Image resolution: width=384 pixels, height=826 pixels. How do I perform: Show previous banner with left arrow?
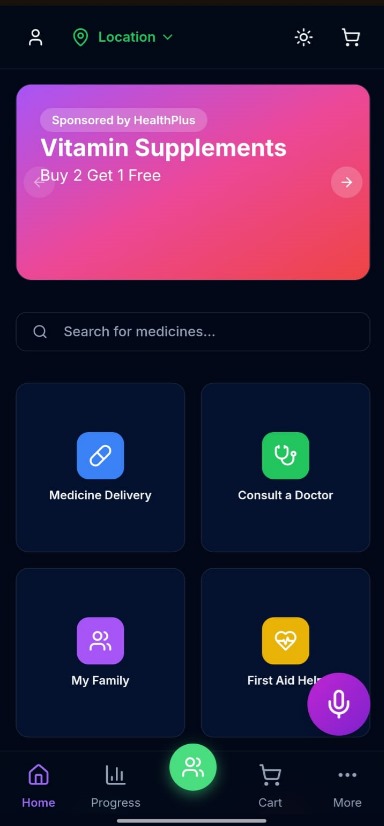point(39,182)
